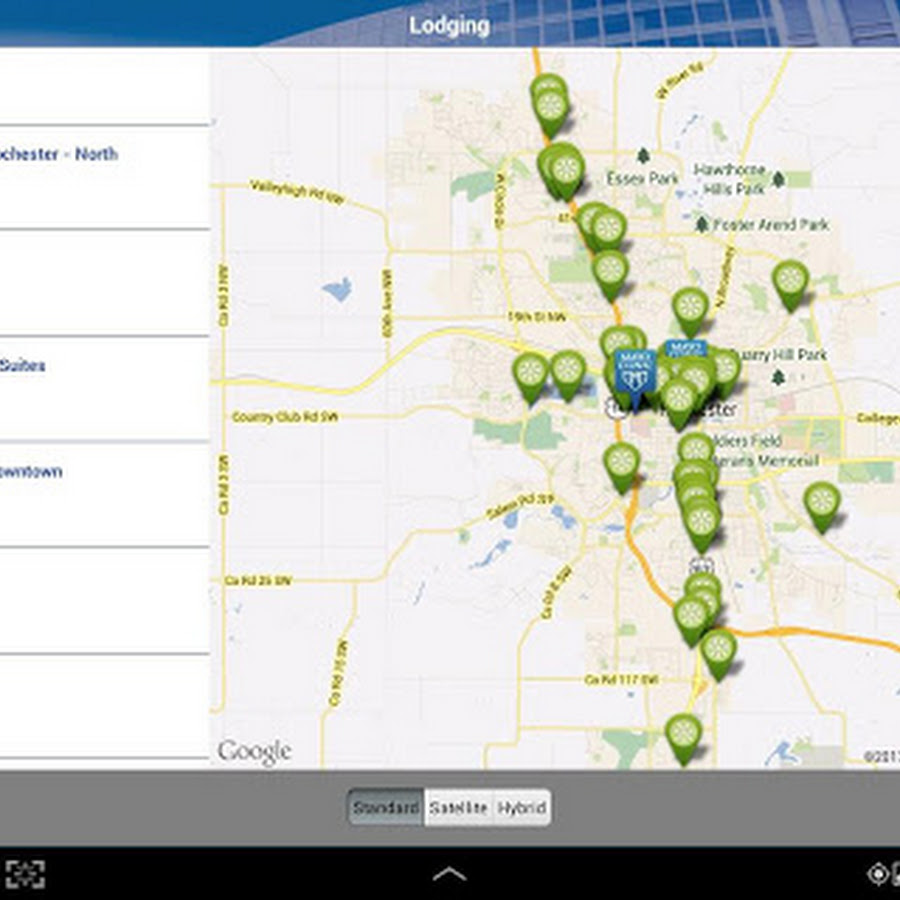Open the Rochester - North lodging row
This screenshot has height=900, width=900.
point(100,175)
